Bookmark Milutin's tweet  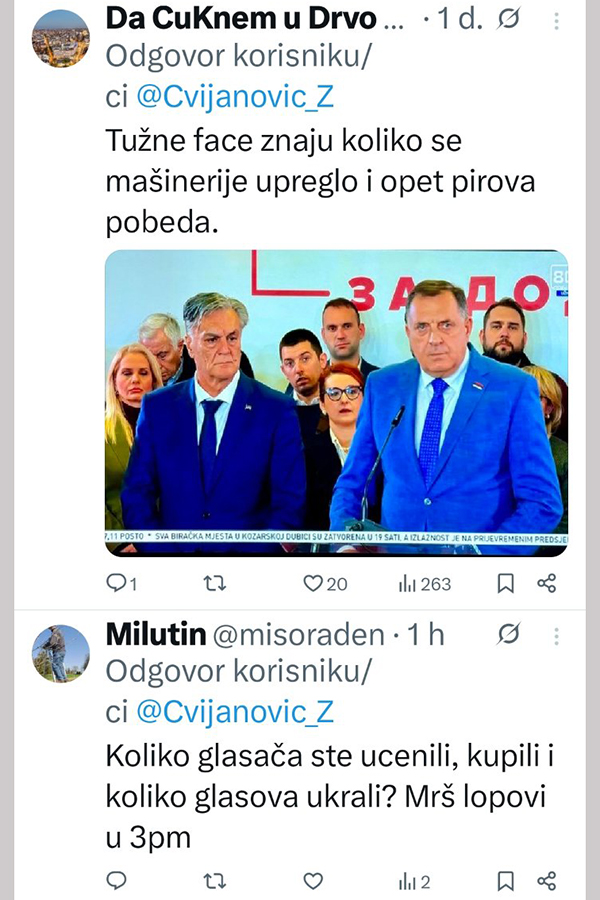(x=506, y=881)
